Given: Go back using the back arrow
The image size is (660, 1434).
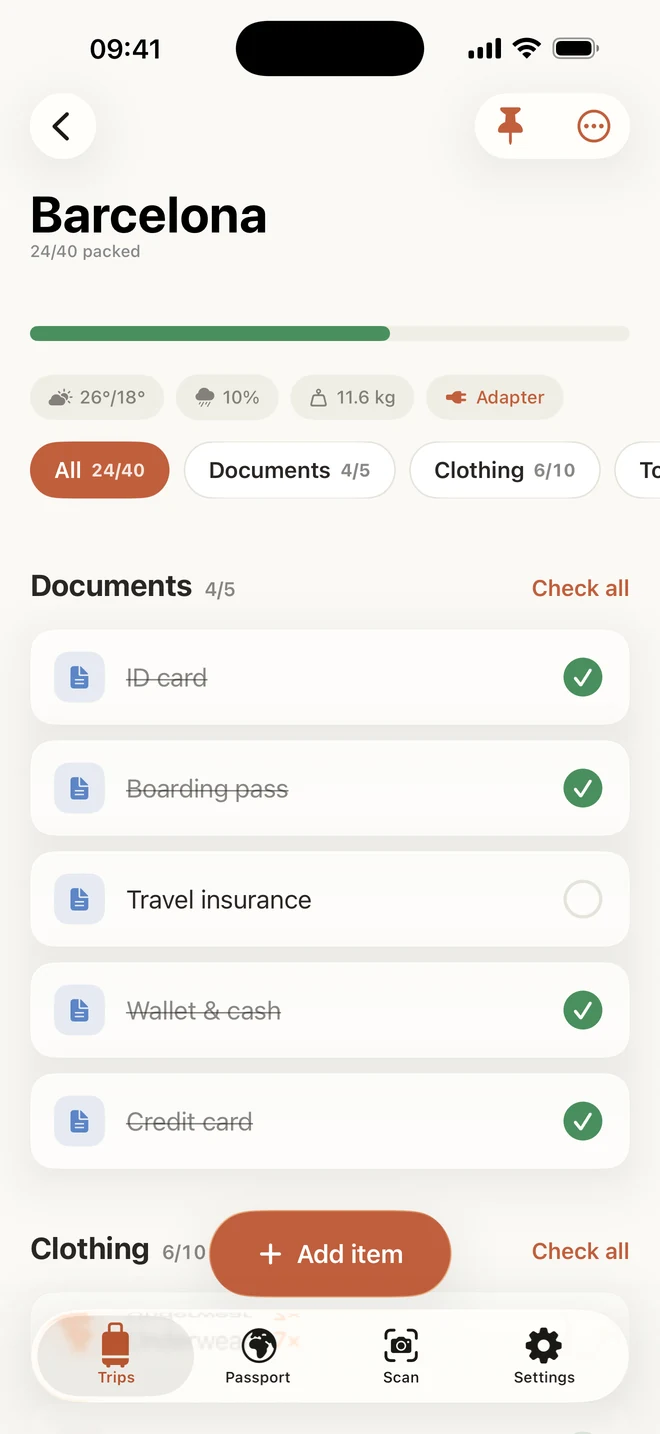Looking at the screenshot, I should (x=62, y=126).
